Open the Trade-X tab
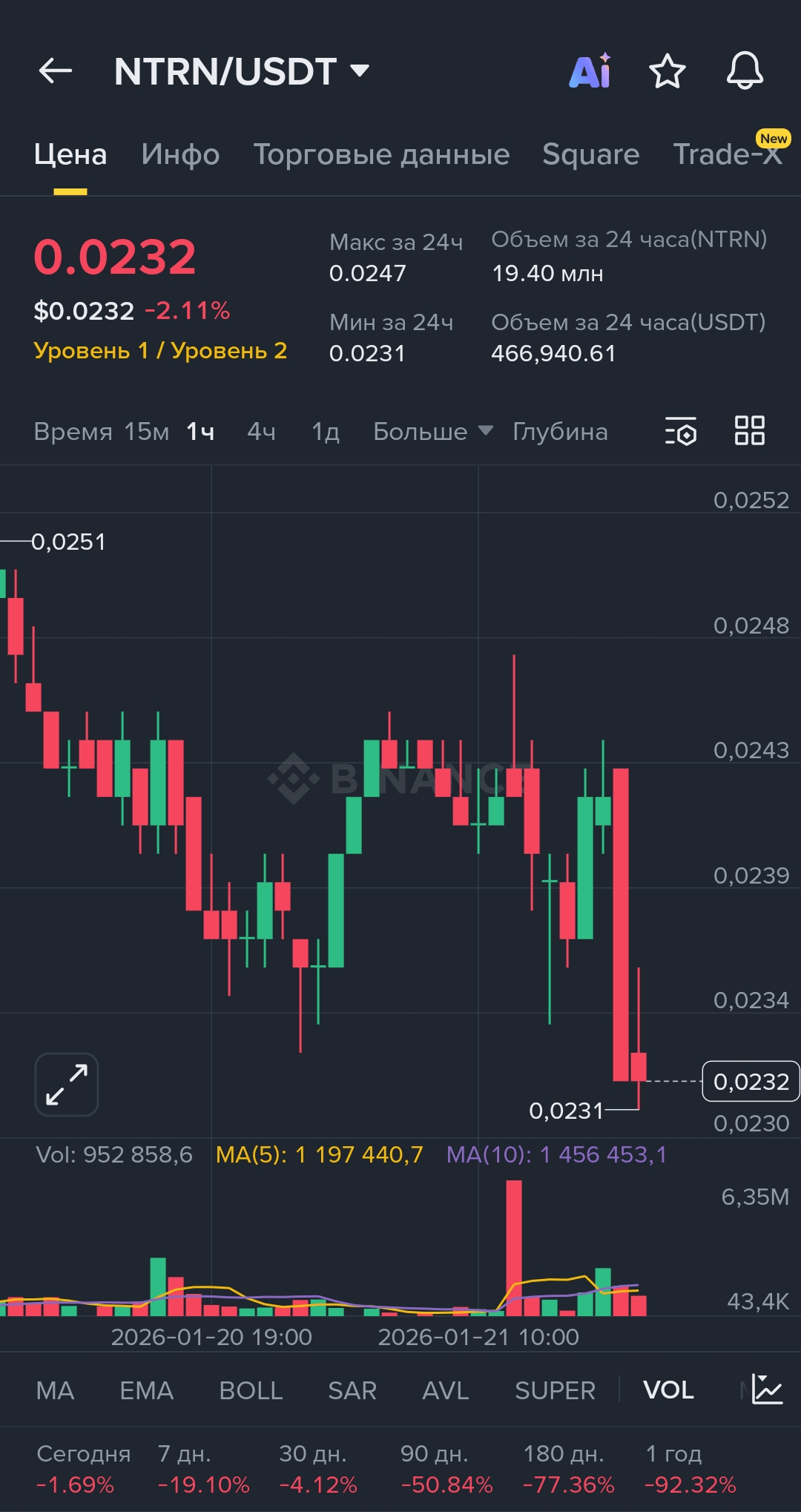Viewport: 801px width, 1512px height. pos(727,154)
